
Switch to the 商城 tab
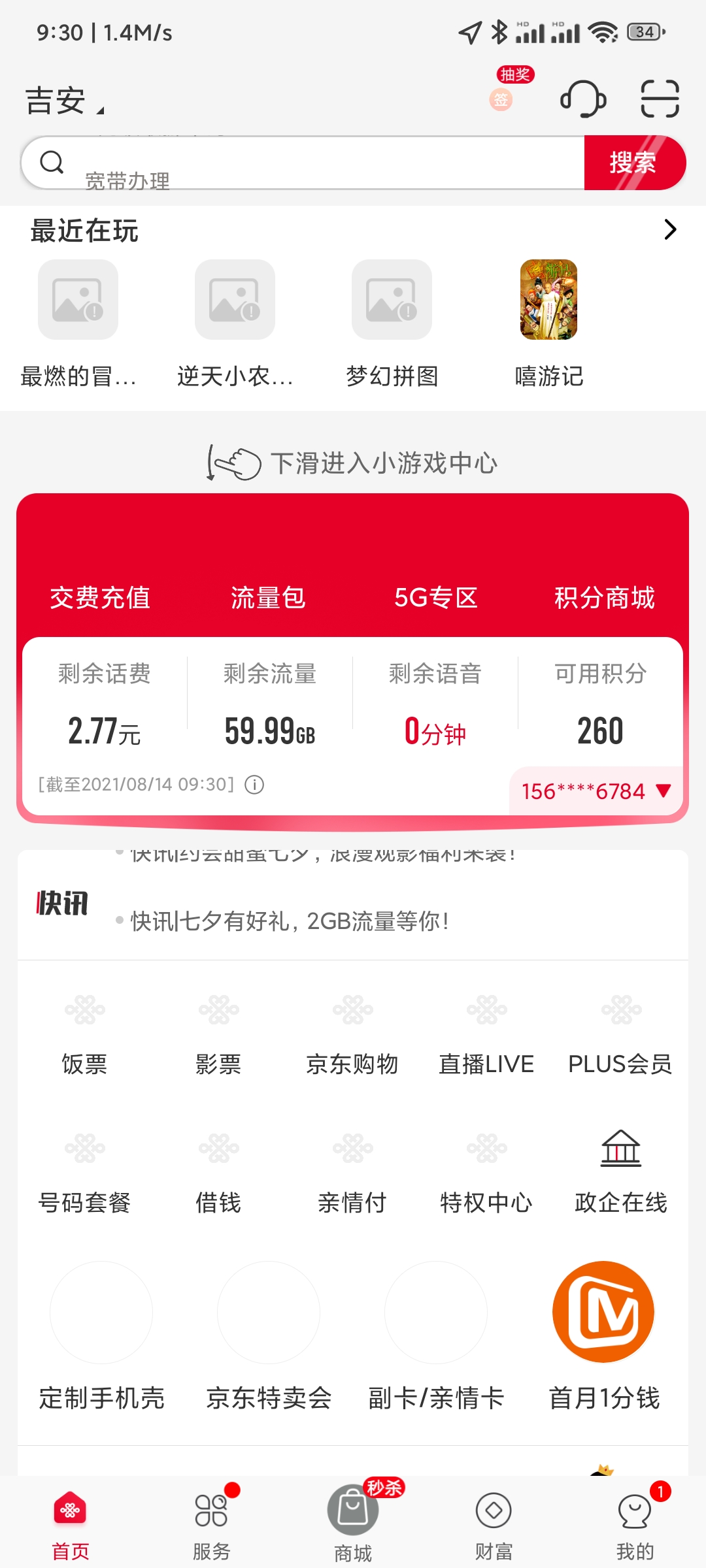point(353,1523)
